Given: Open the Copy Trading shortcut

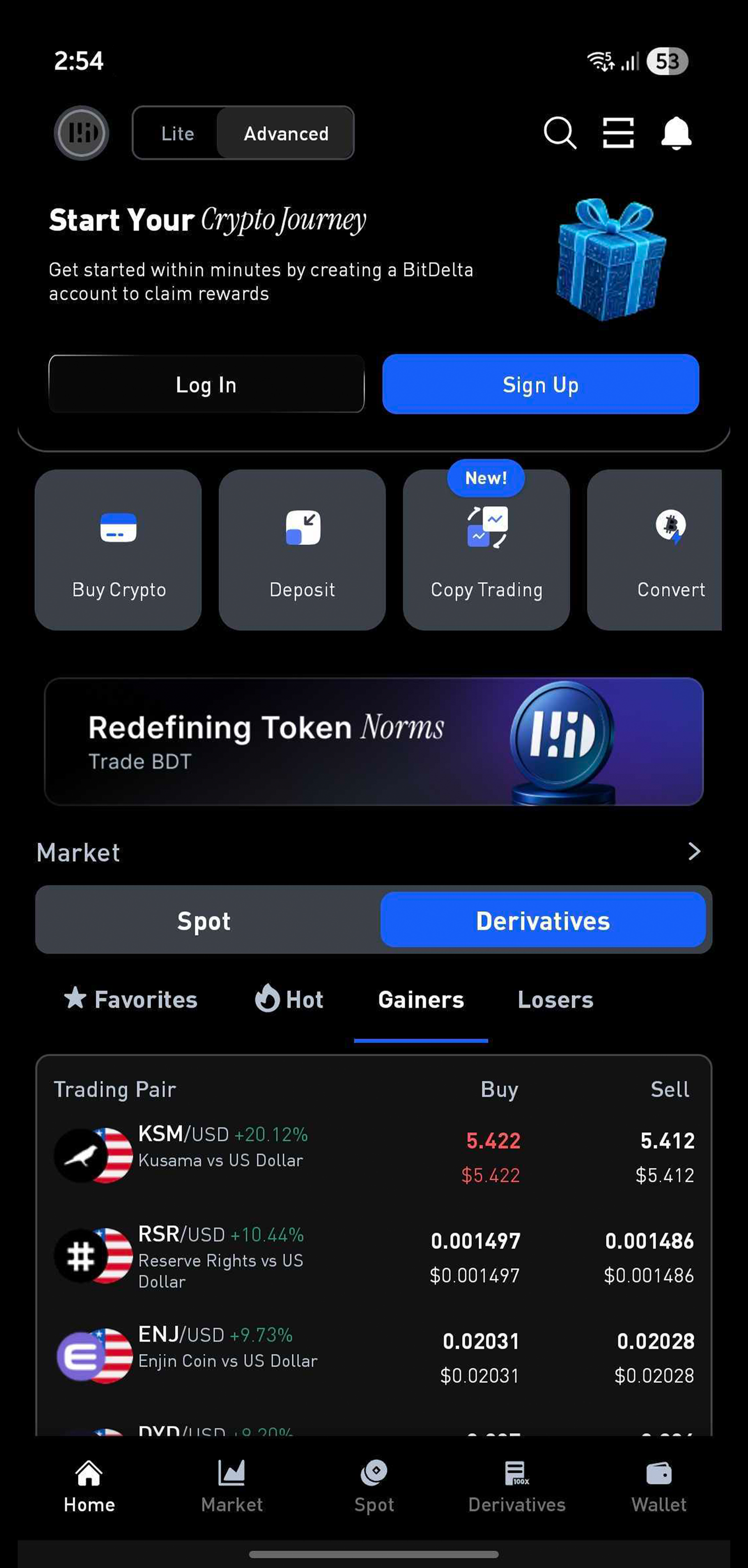Looking at the screenshot, I should [x=486, y=549].
